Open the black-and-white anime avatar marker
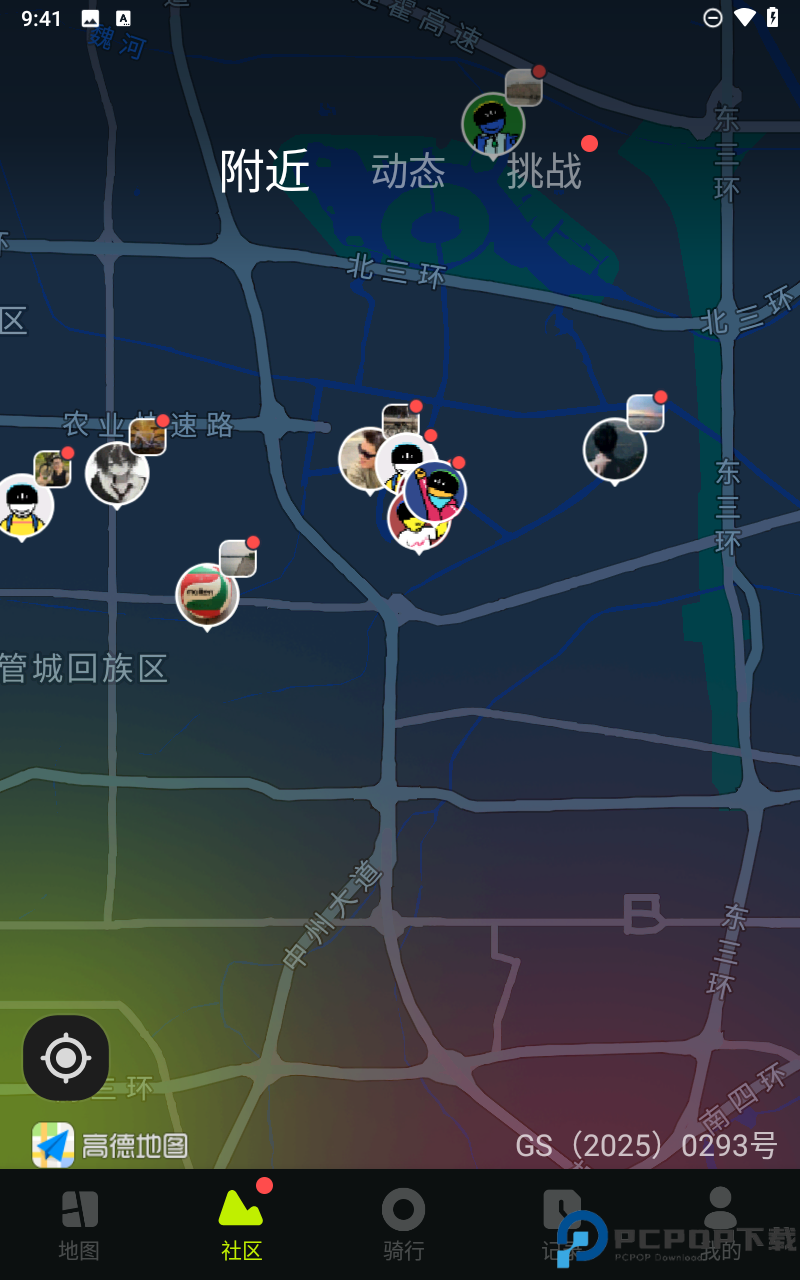The image size is (800, 1280). coord(117,474)
